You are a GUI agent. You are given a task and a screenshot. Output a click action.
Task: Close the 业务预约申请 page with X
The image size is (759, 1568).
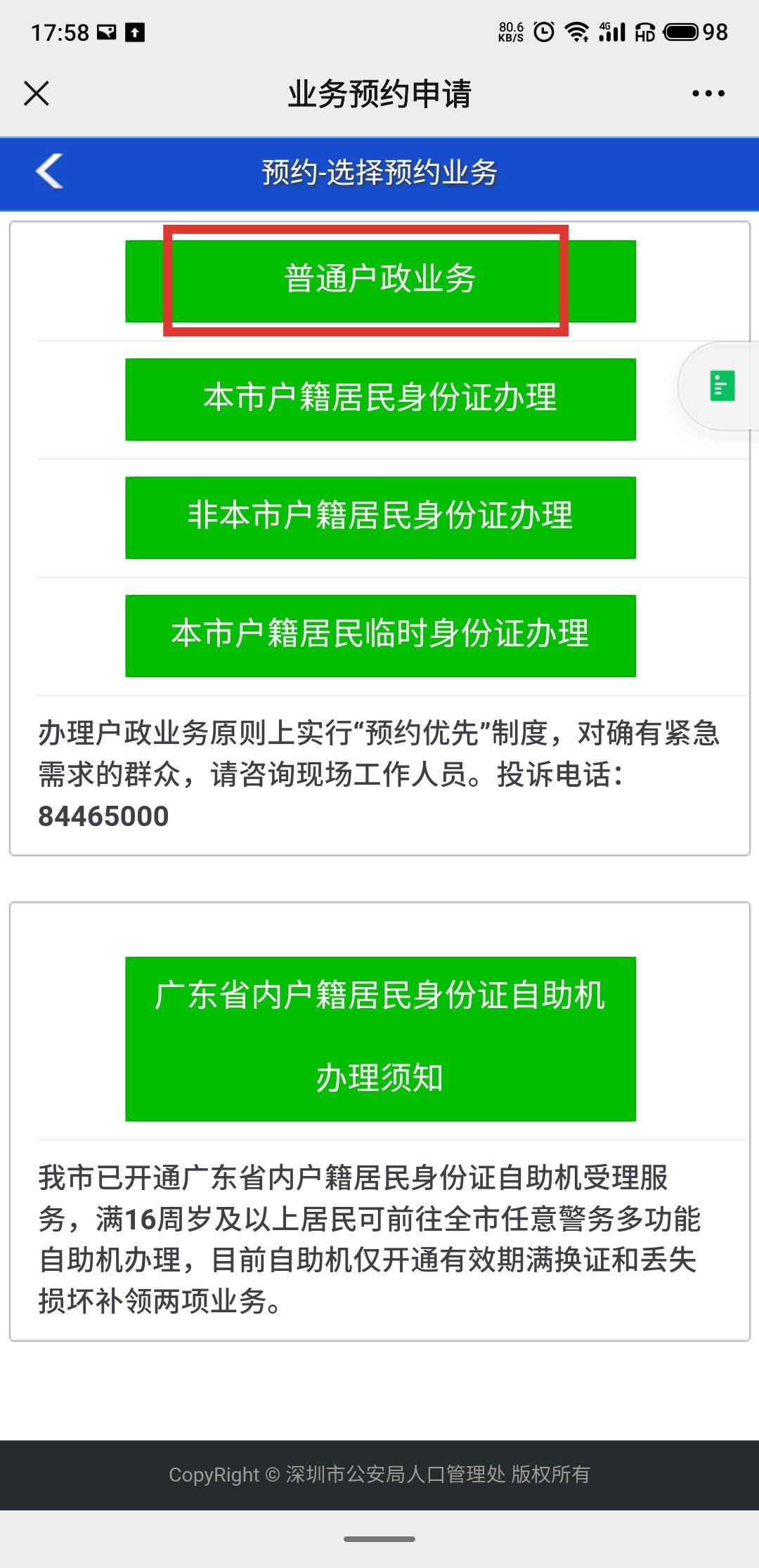(x=34, y=93)
